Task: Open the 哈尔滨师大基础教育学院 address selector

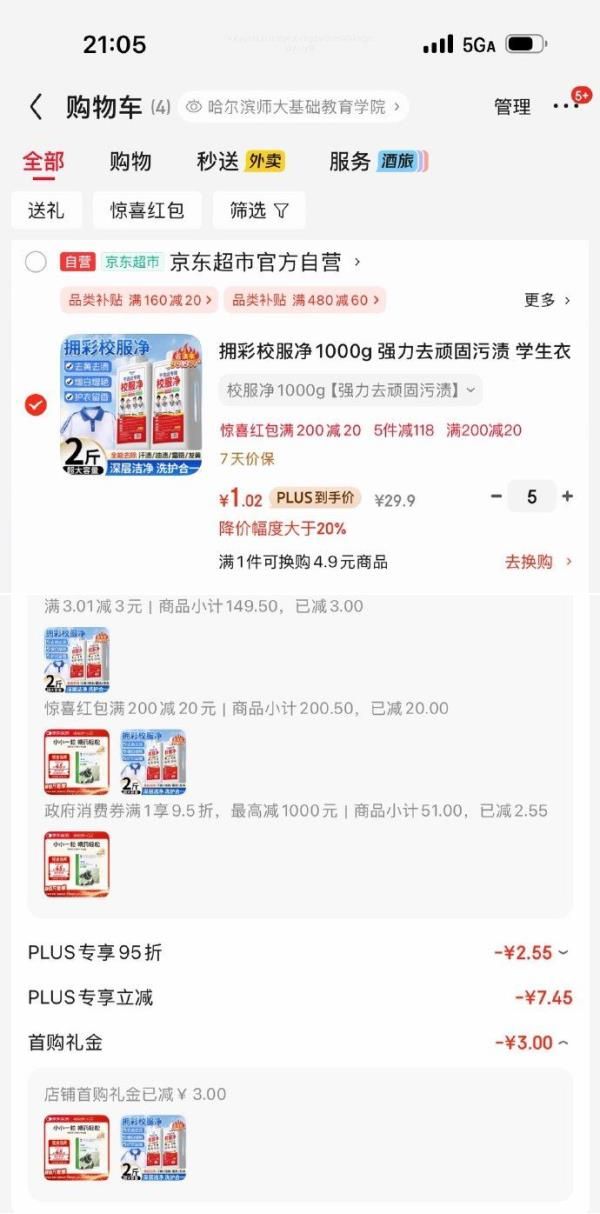Action: click(293, 106)
